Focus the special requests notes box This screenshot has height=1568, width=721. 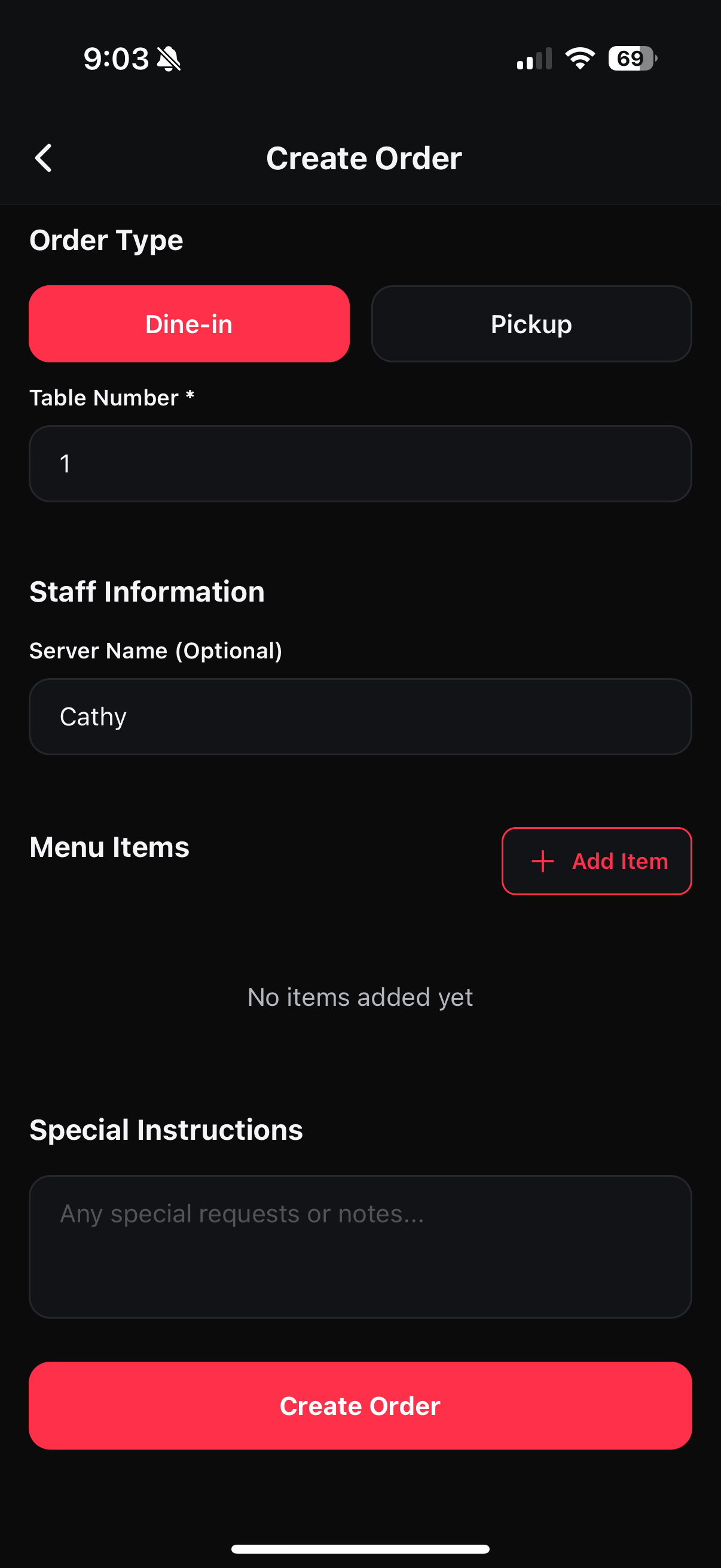pyautogui.click(x=360, y=1247)
